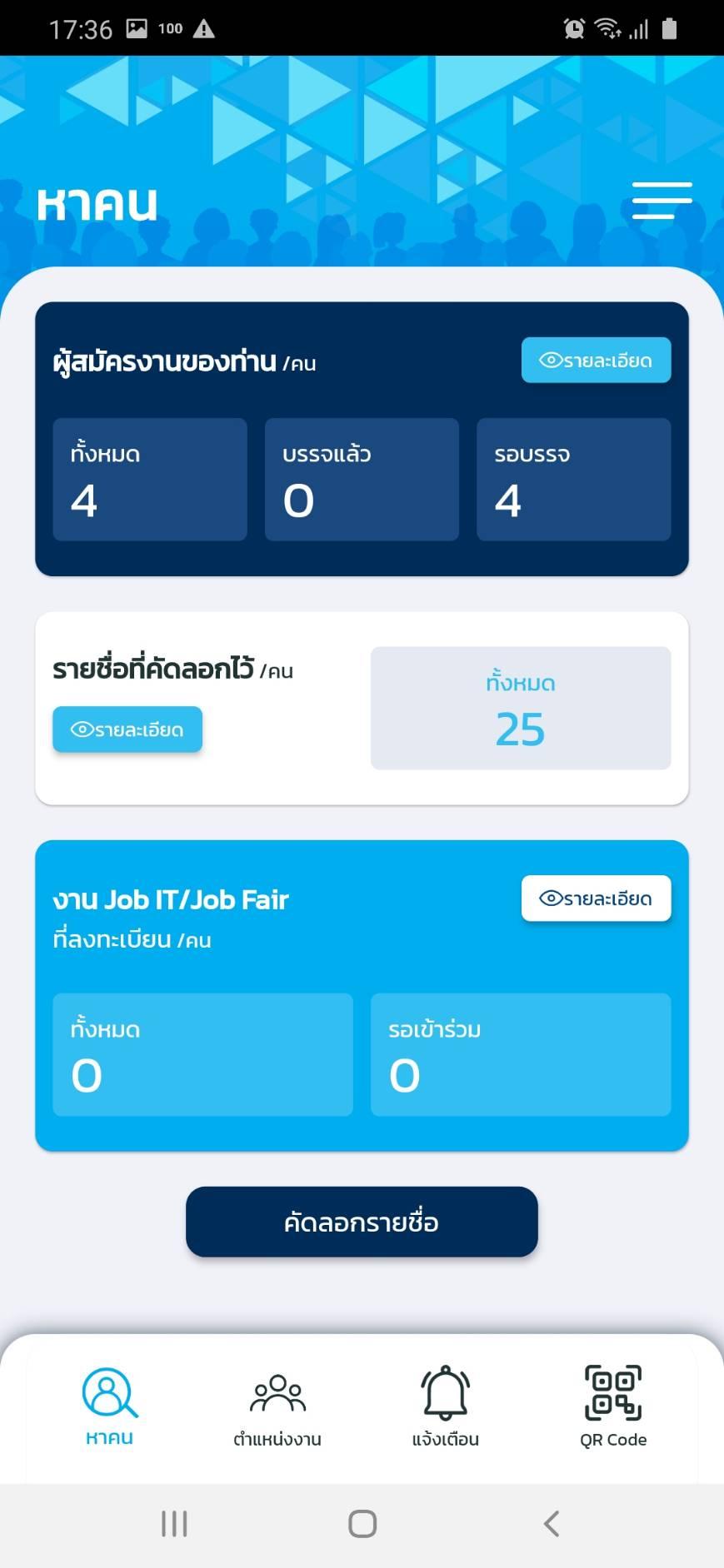724x1568 pixels.
Task: View รายละเอียด for รายชื่อที่คัดลอกไว้
Action: [x=127, y=729]
